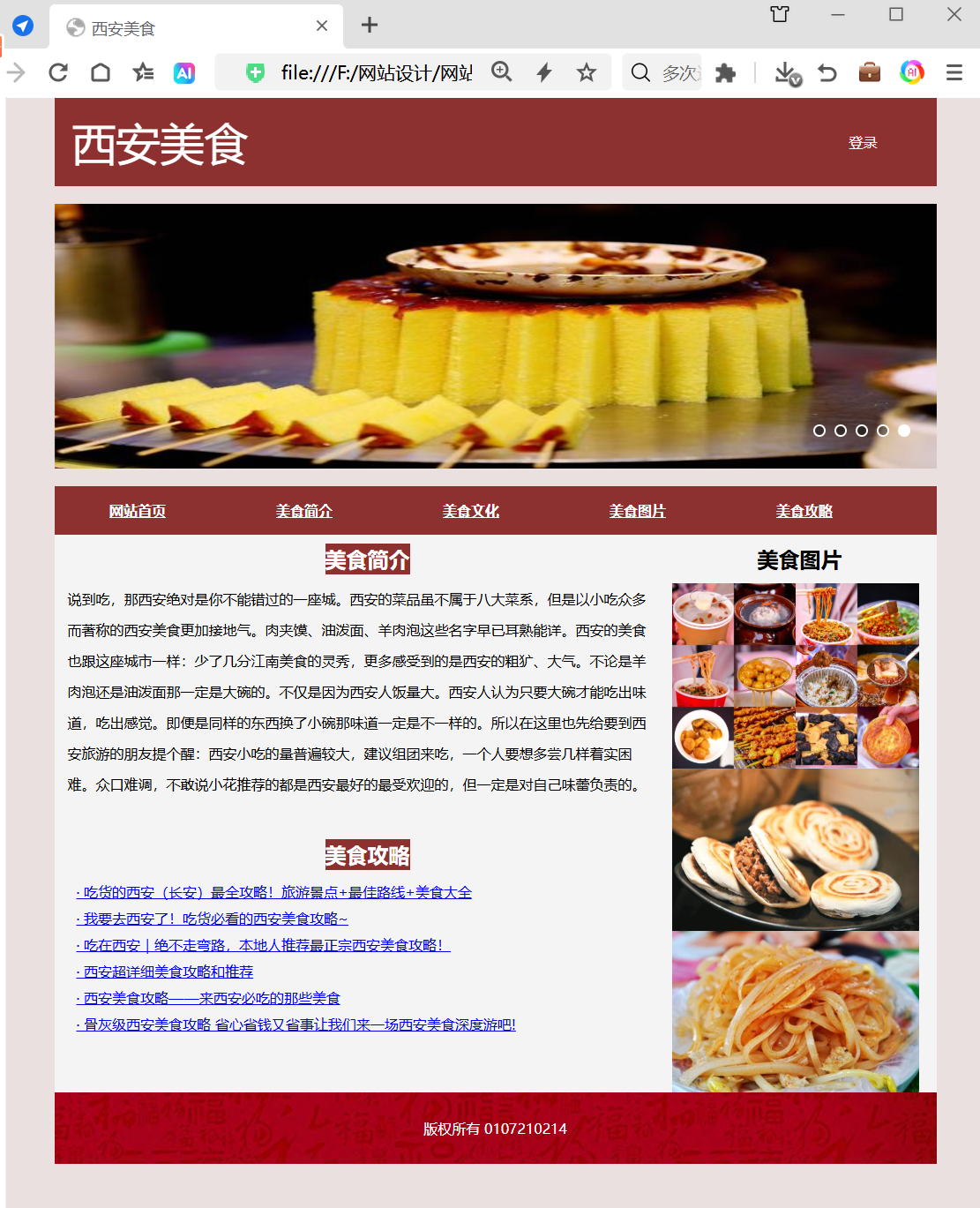Open the 美食图片 nav item
This screenshot has height=1208, width=980.
(637, 511)
